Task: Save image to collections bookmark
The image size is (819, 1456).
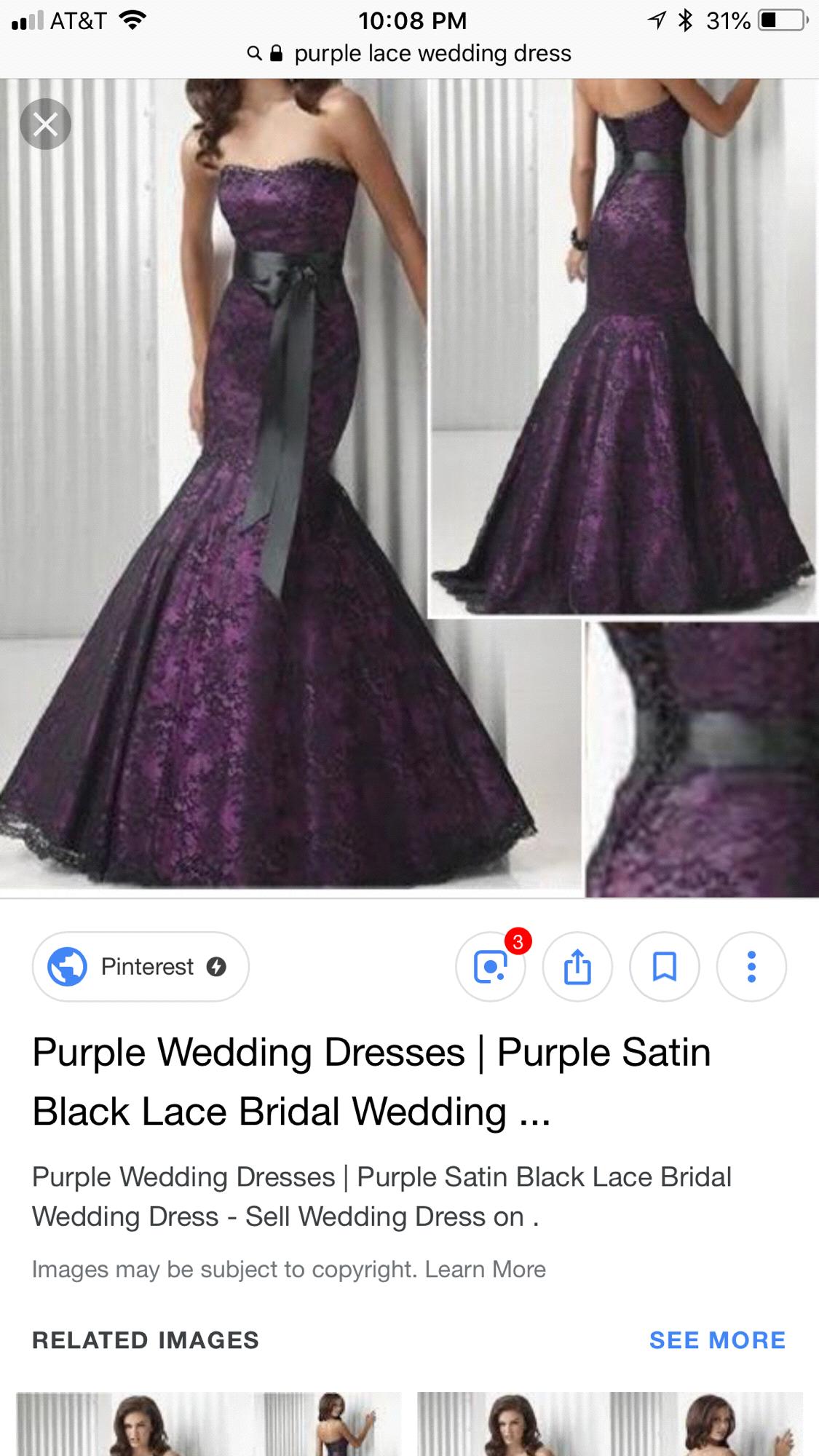Action: point(664,967)
